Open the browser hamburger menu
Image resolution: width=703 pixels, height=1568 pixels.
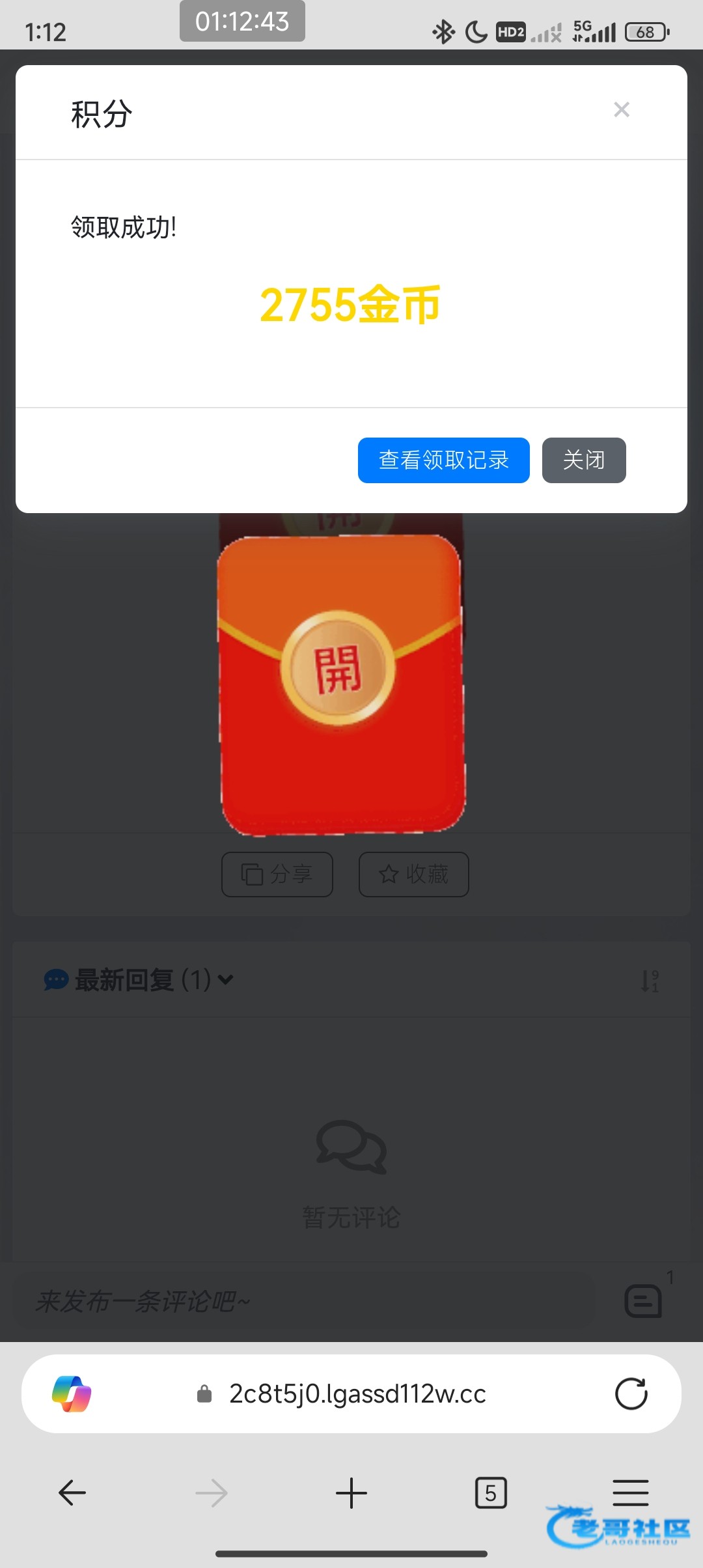tap(631, 1492)
